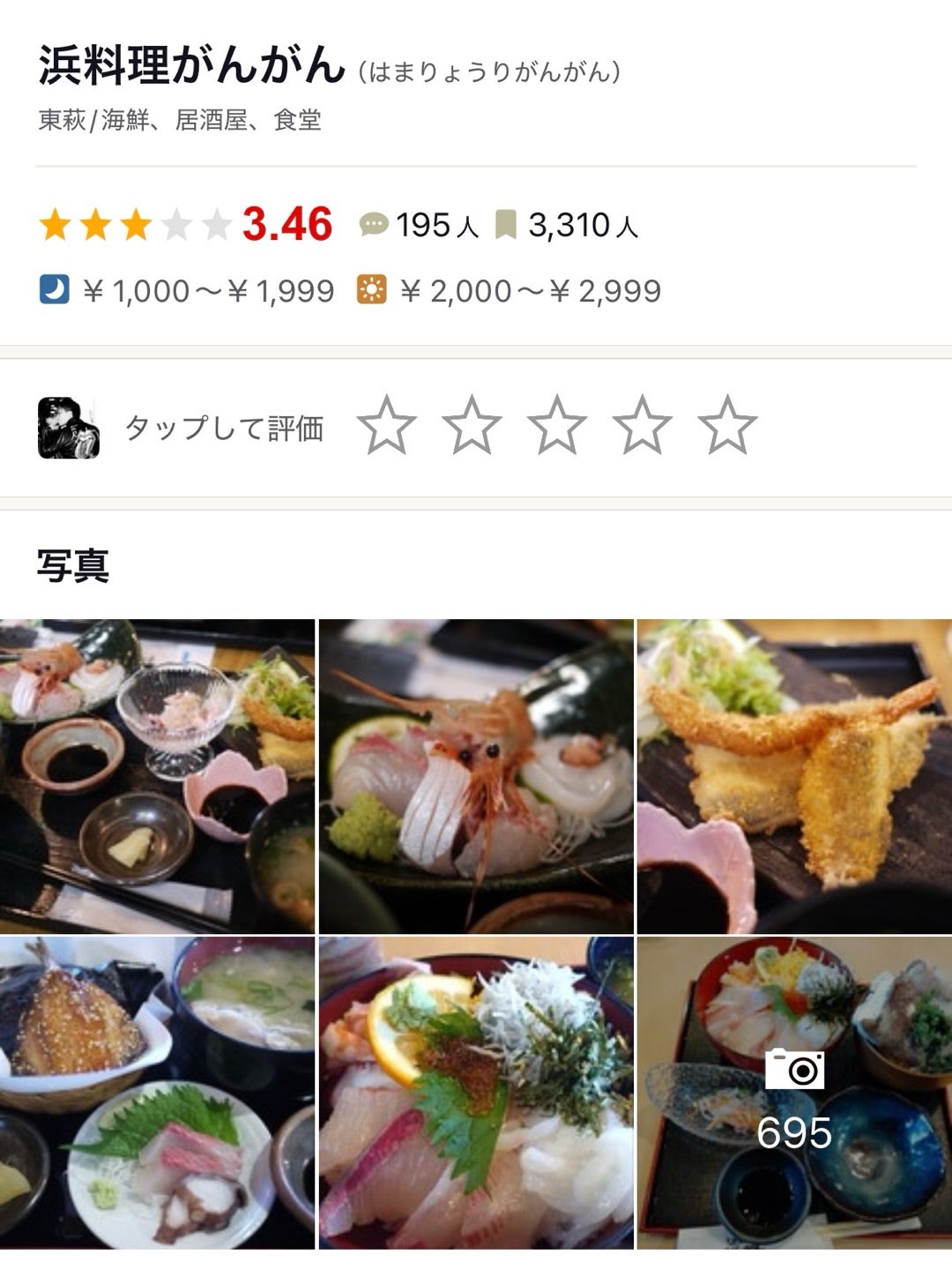Screen dimensions: 952x1270
Task: Rate the restaurant two stars
Action: pos(472,426)
